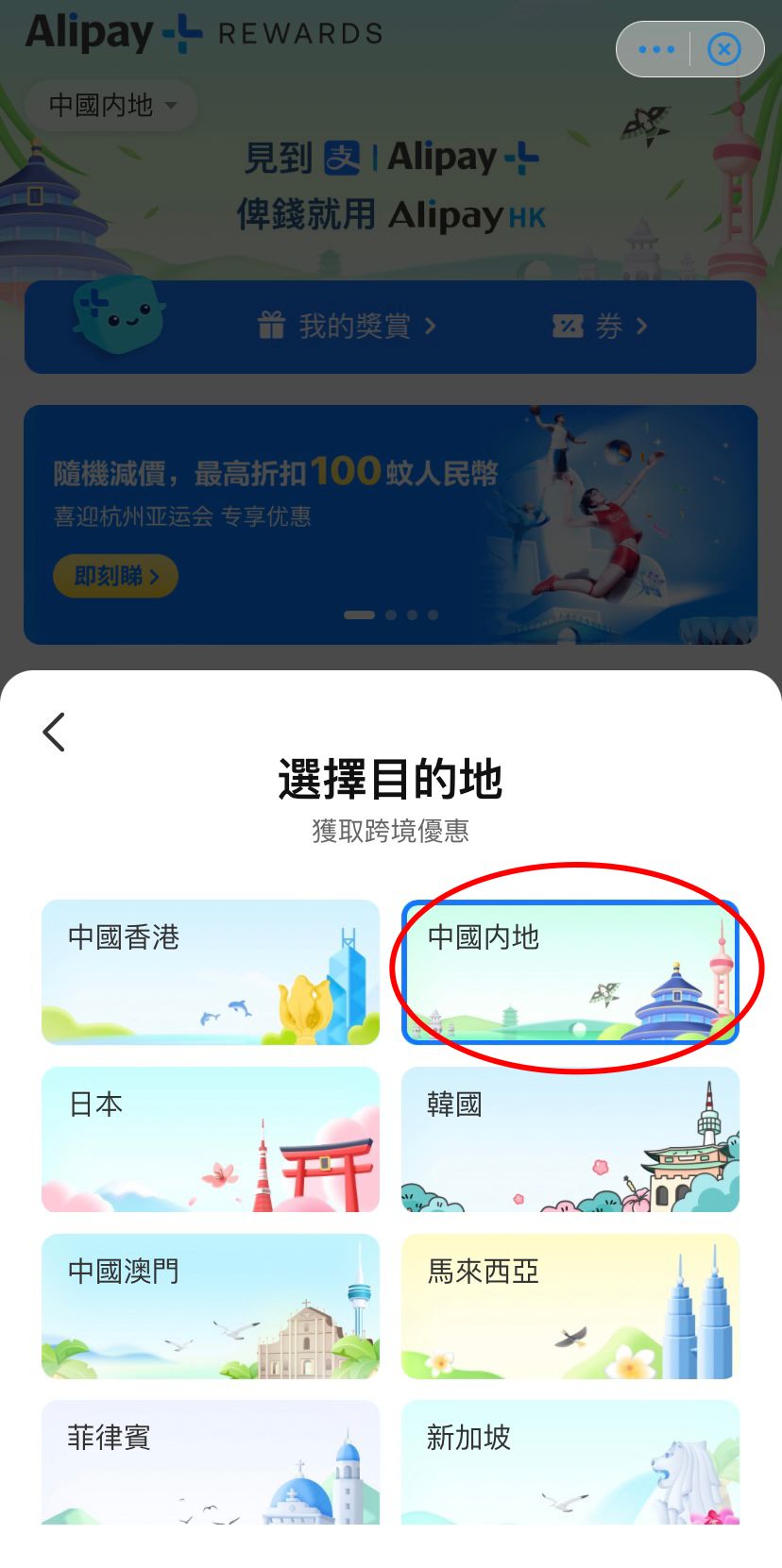Open the three-dot more options menu
Screen dimensions: 782x1568
[x=656, y=49]
